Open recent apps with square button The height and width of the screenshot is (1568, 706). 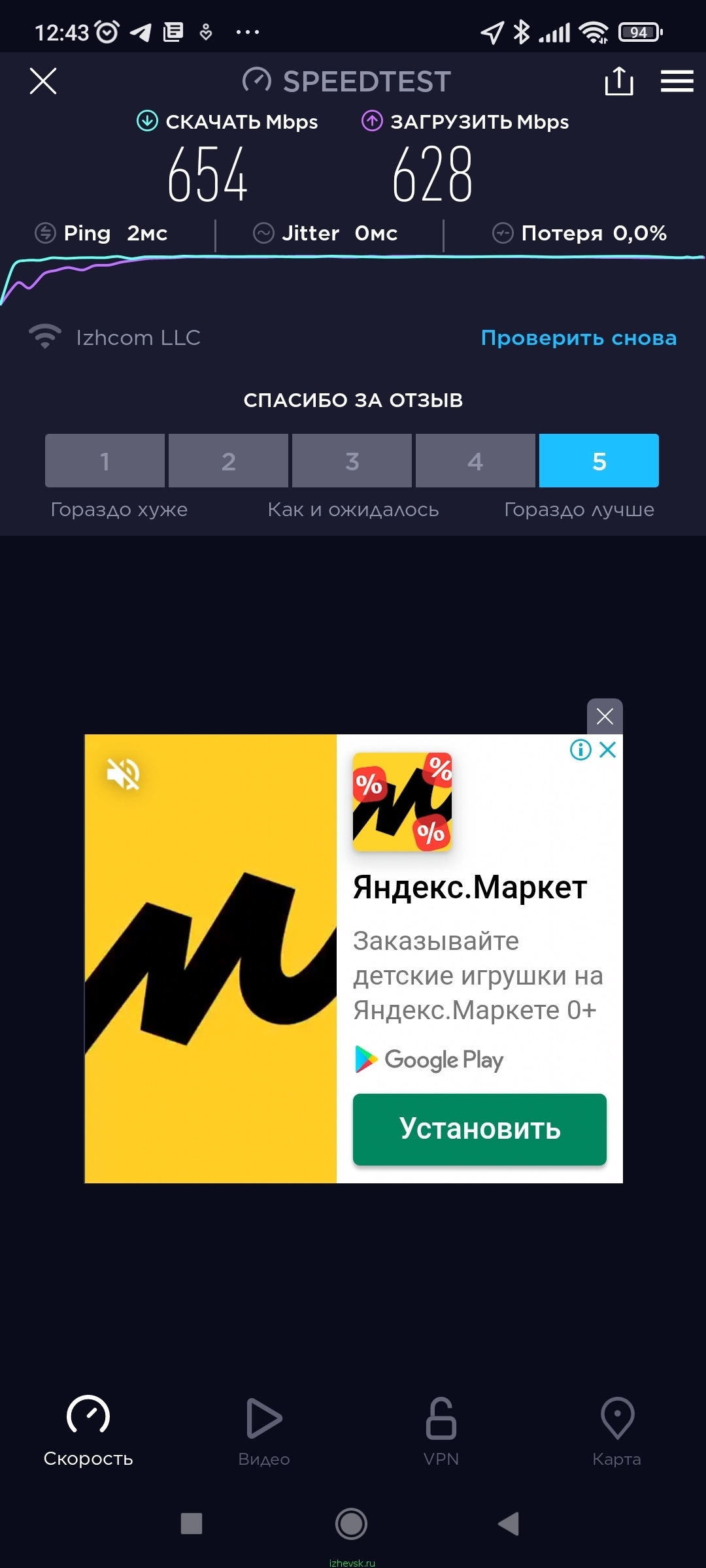tap(192, 1524)
